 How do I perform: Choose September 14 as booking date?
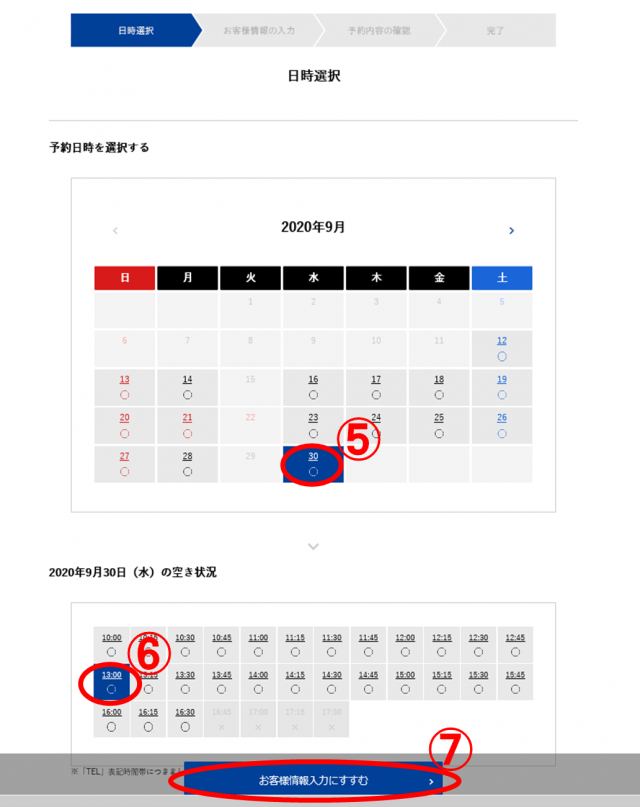point(187,387)
